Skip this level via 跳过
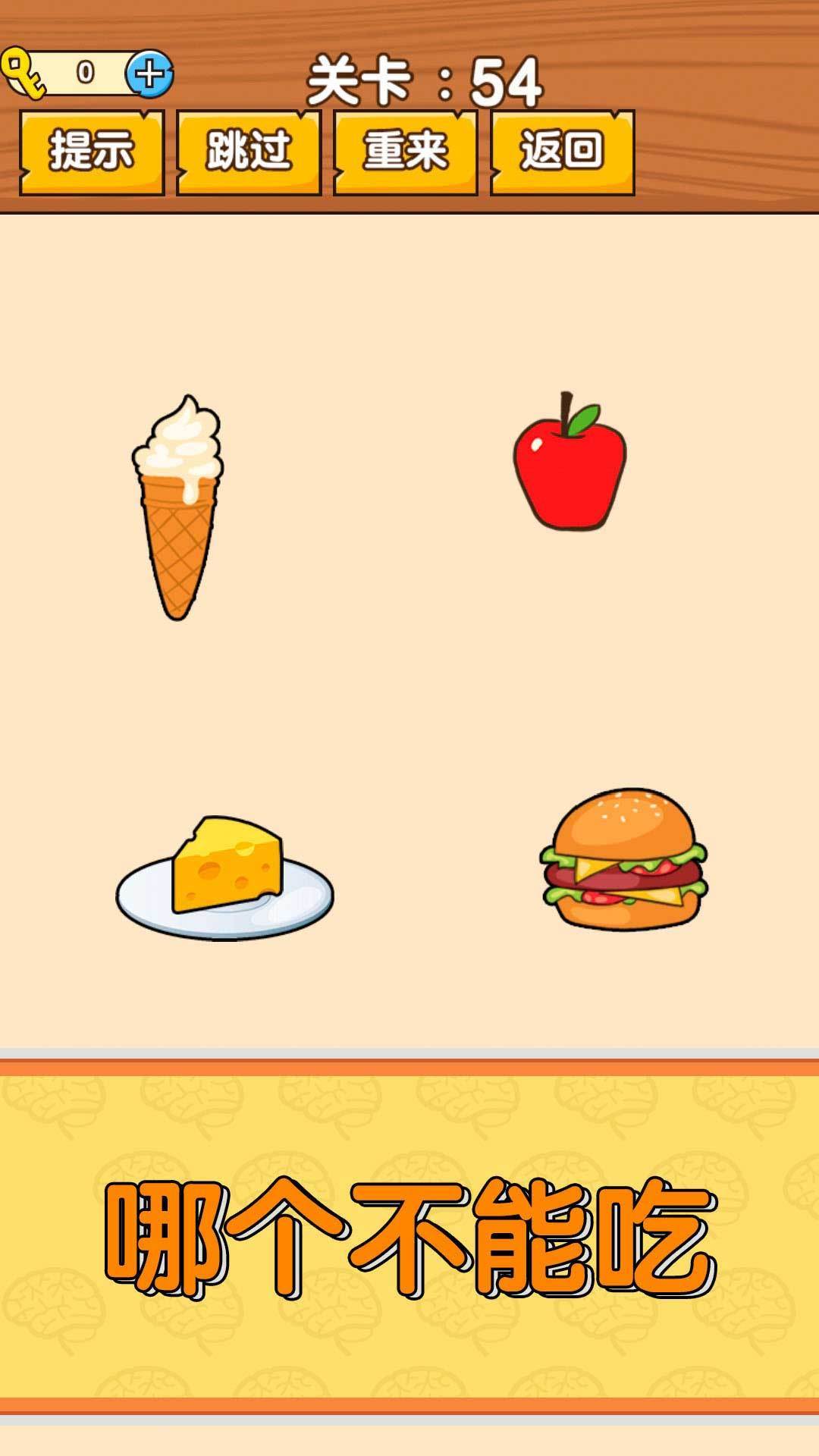This screenshot has height=1456, width=819. (249, 152)
